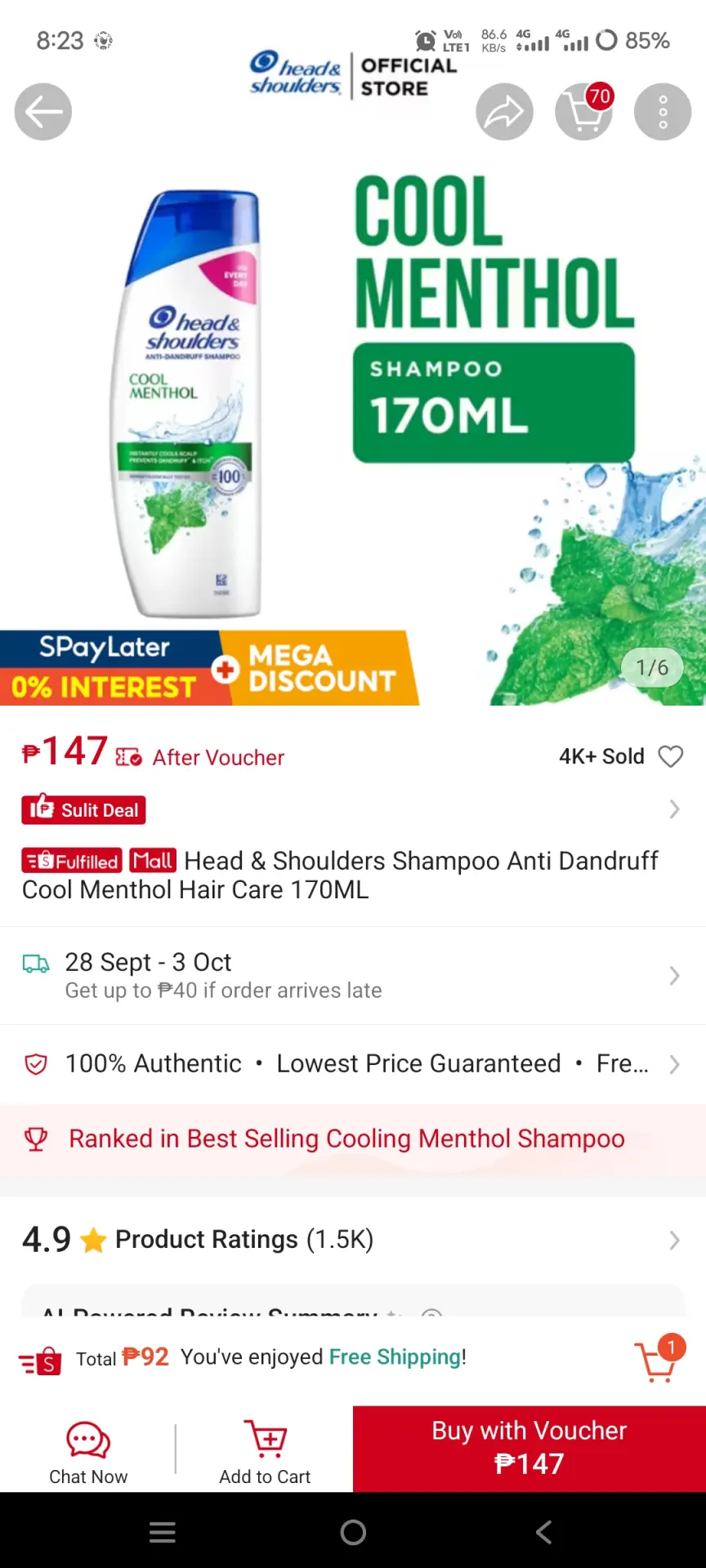The image size is (706, 1568).
Task: Open the floating cart with 1 item
Action: coord(659,1359)
